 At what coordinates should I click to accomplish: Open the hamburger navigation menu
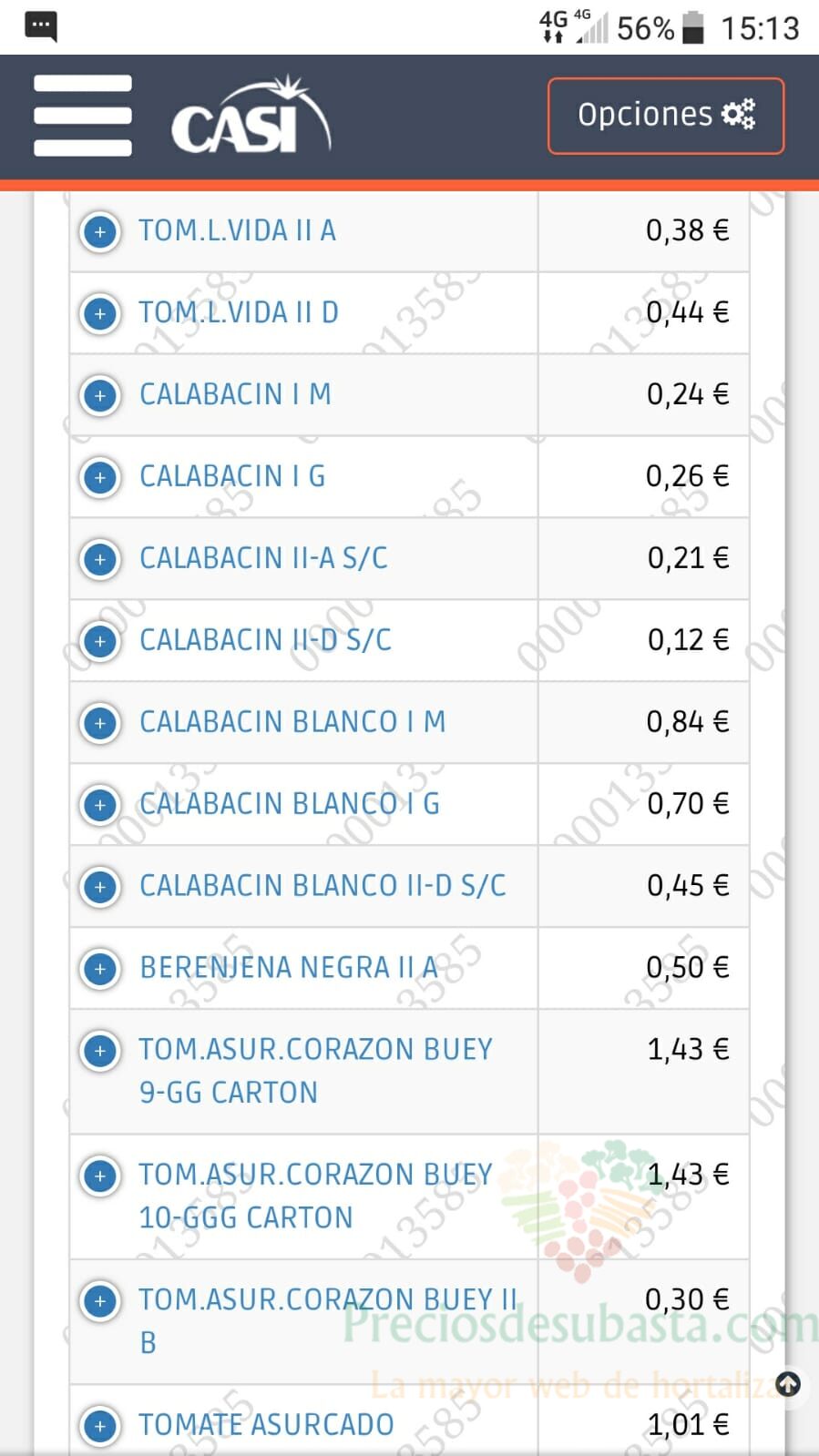[x=83, y=116]
